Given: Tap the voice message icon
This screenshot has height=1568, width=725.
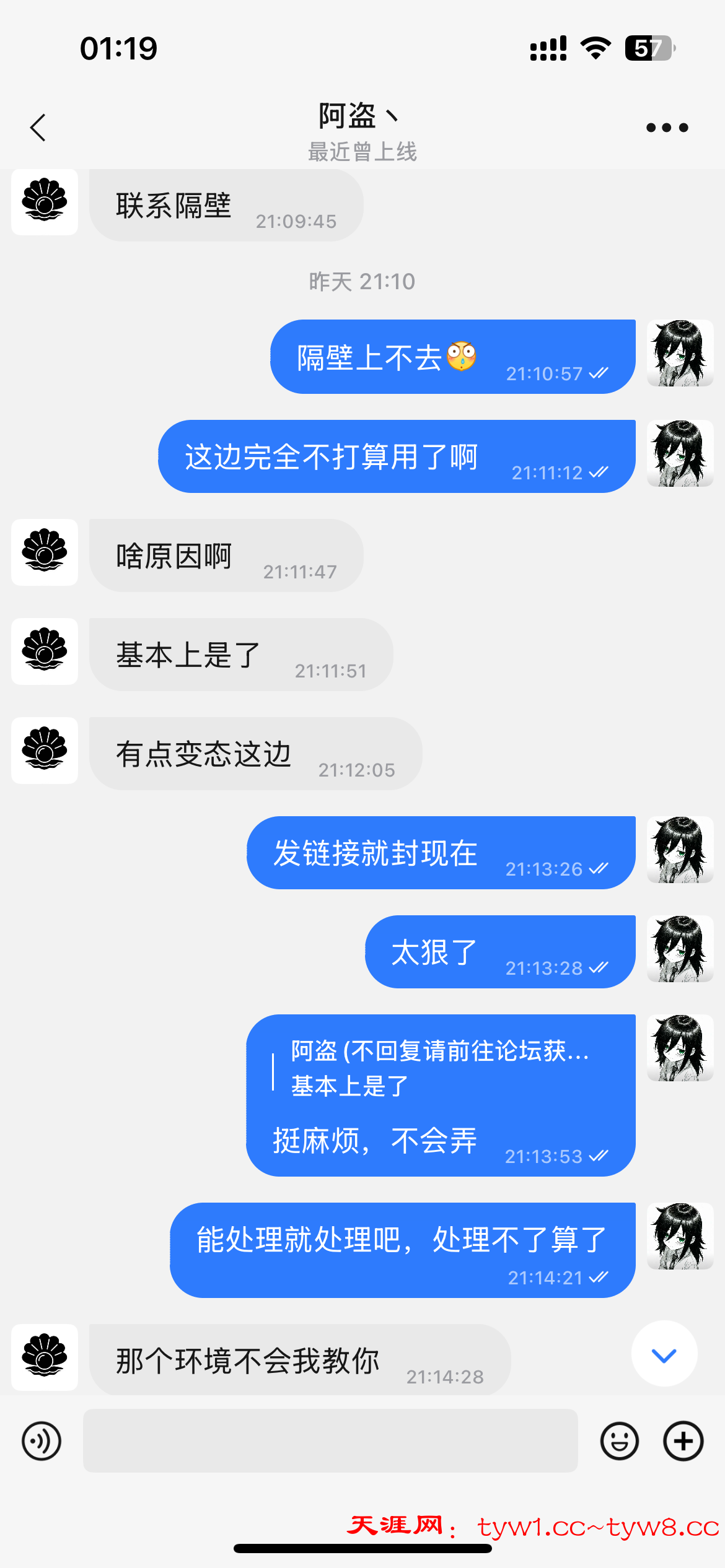Looking at the screenshot, I should pos(42,1440).
